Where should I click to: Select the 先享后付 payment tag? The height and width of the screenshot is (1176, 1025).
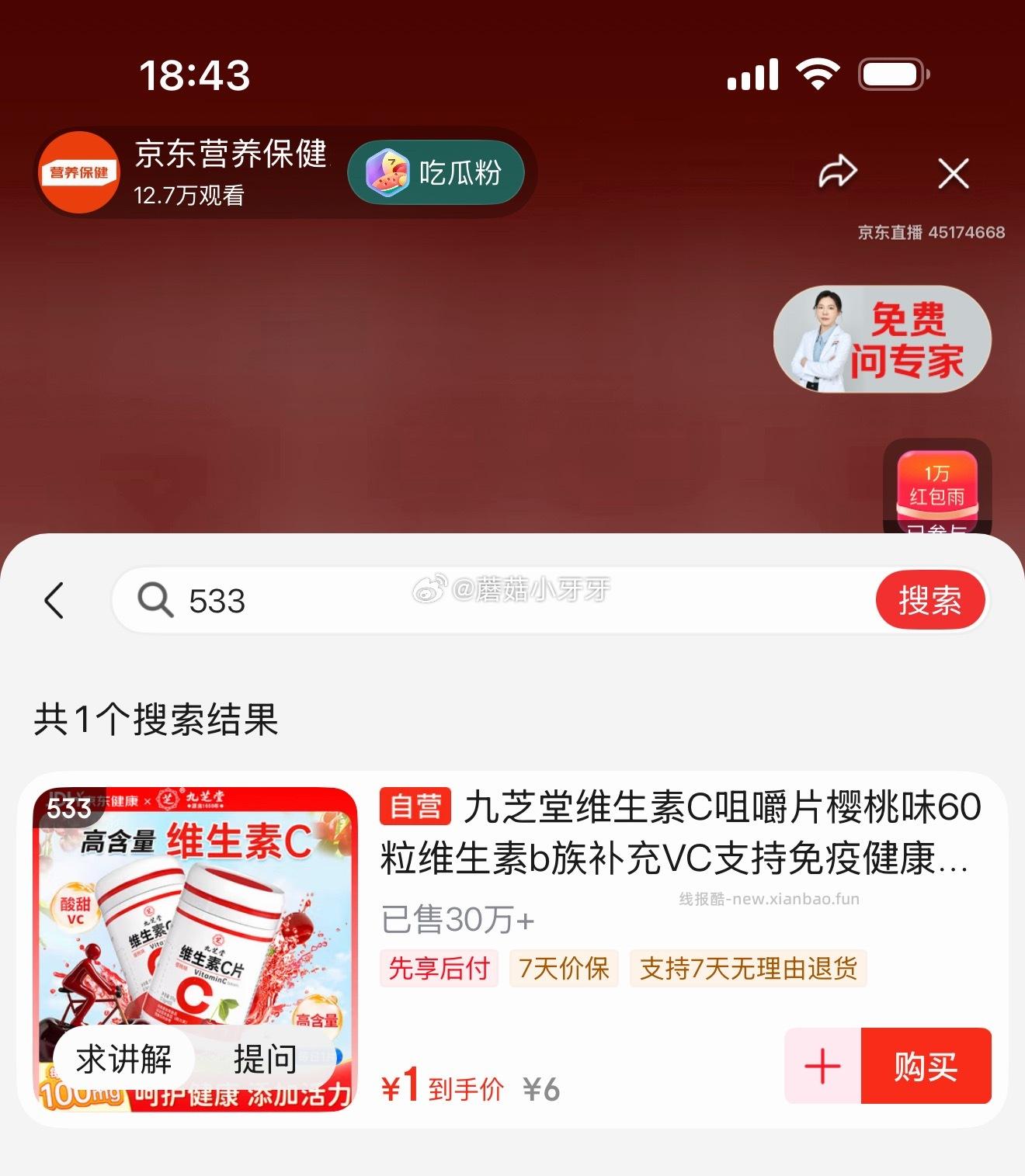pyautogui.click(x=439, y=968)
